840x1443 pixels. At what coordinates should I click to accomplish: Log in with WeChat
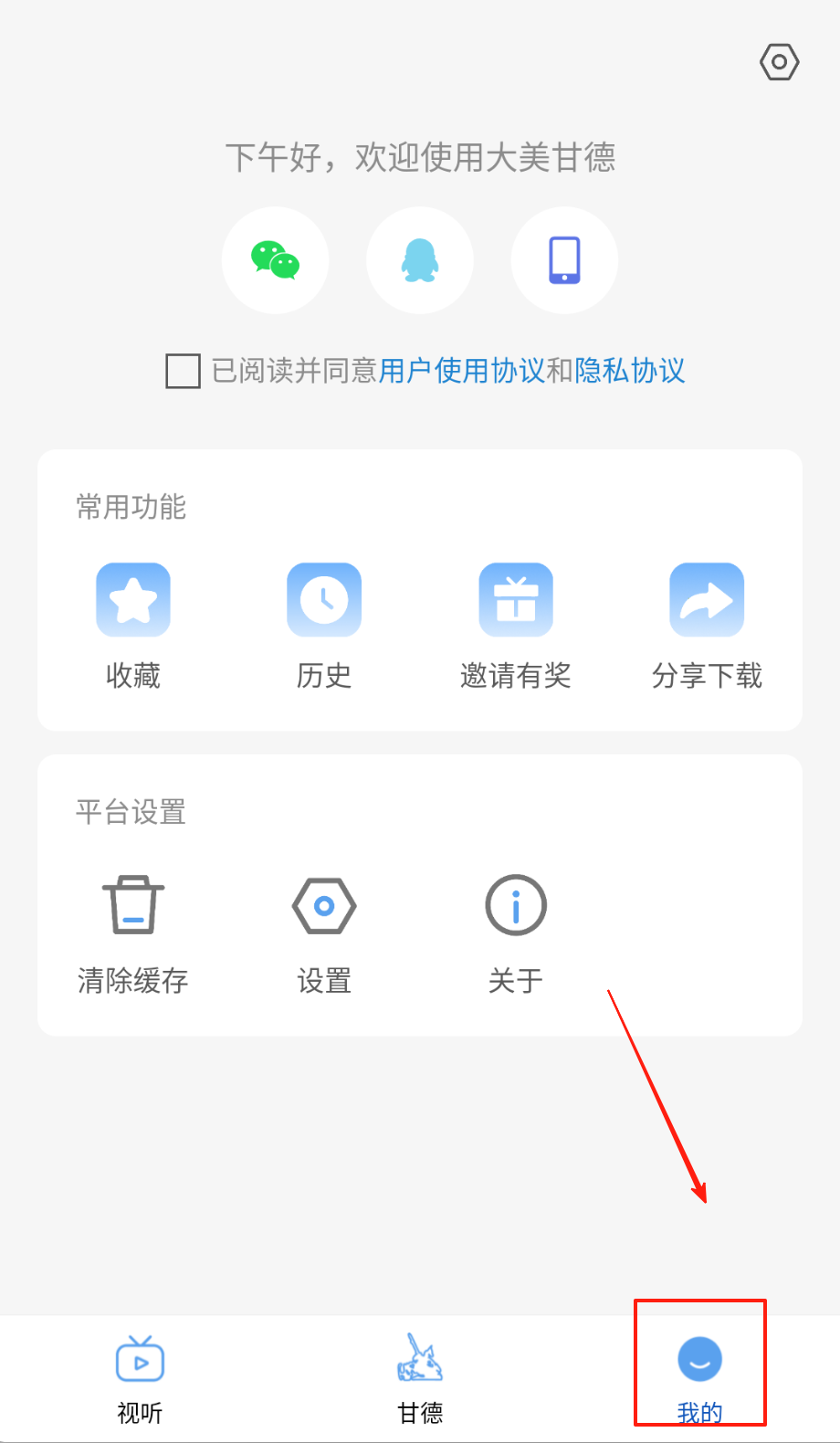coord(275,260)
